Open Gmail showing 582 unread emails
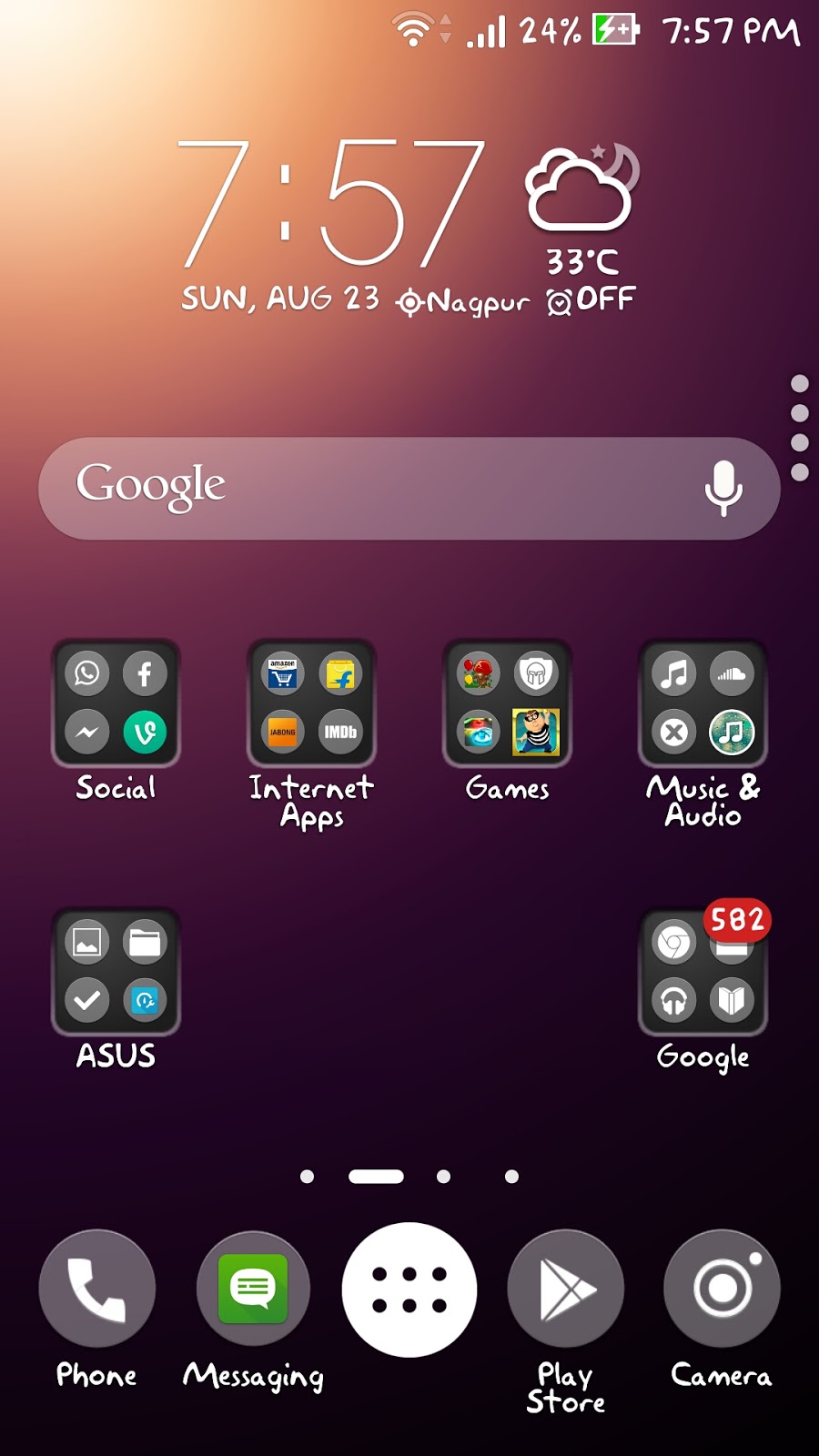This screenshot has width=819, height=1456. pos(733,942)
